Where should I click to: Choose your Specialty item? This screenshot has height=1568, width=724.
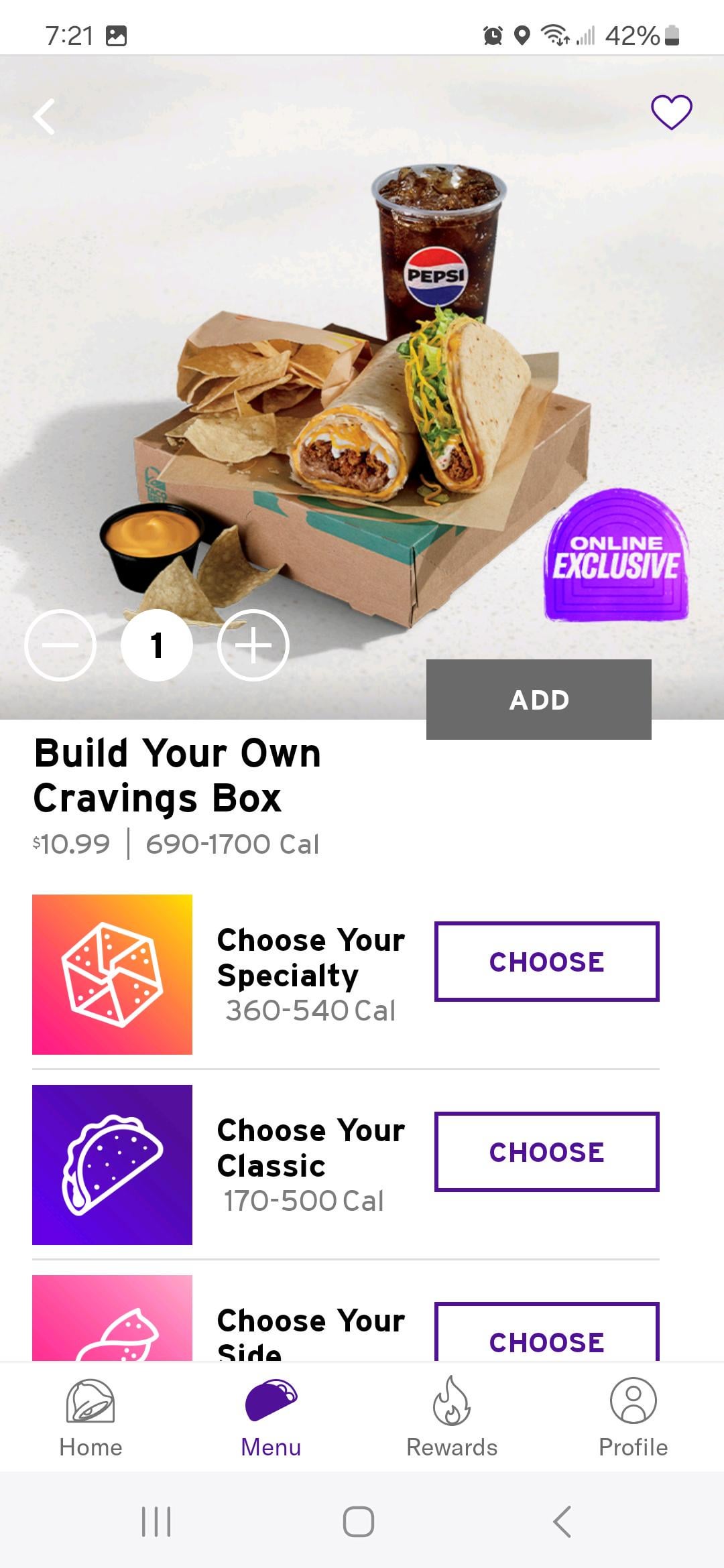[x=546, y=962]
